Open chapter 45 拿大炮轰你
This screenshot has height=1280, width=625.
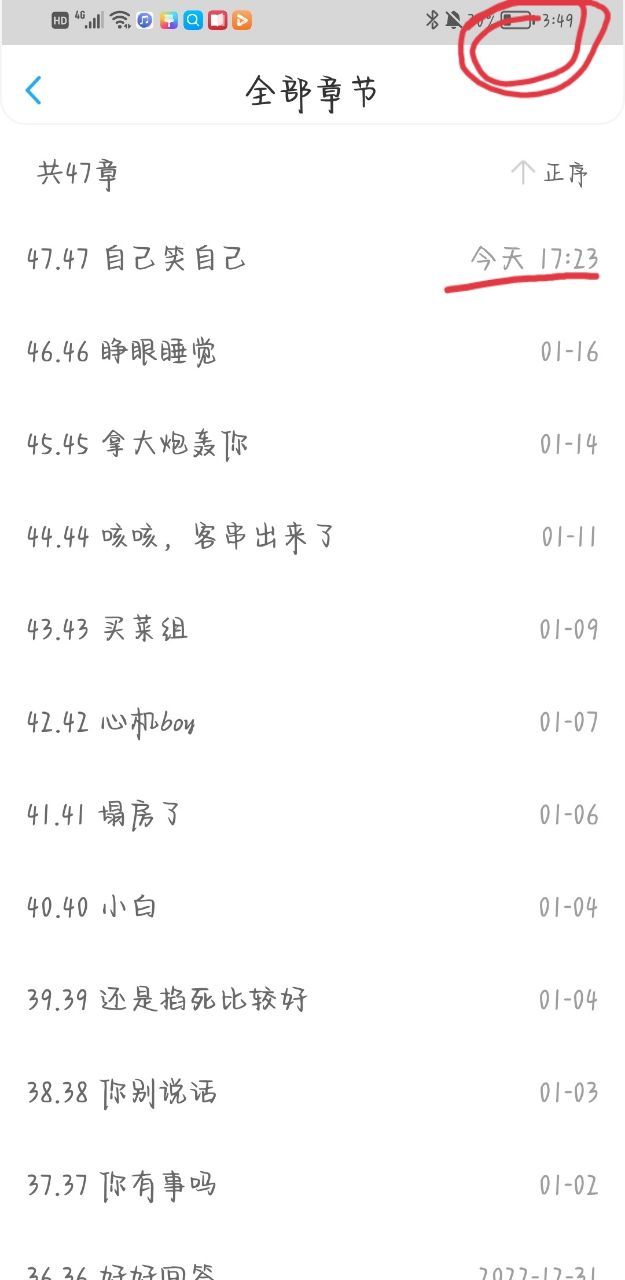[x=312, y=445]
